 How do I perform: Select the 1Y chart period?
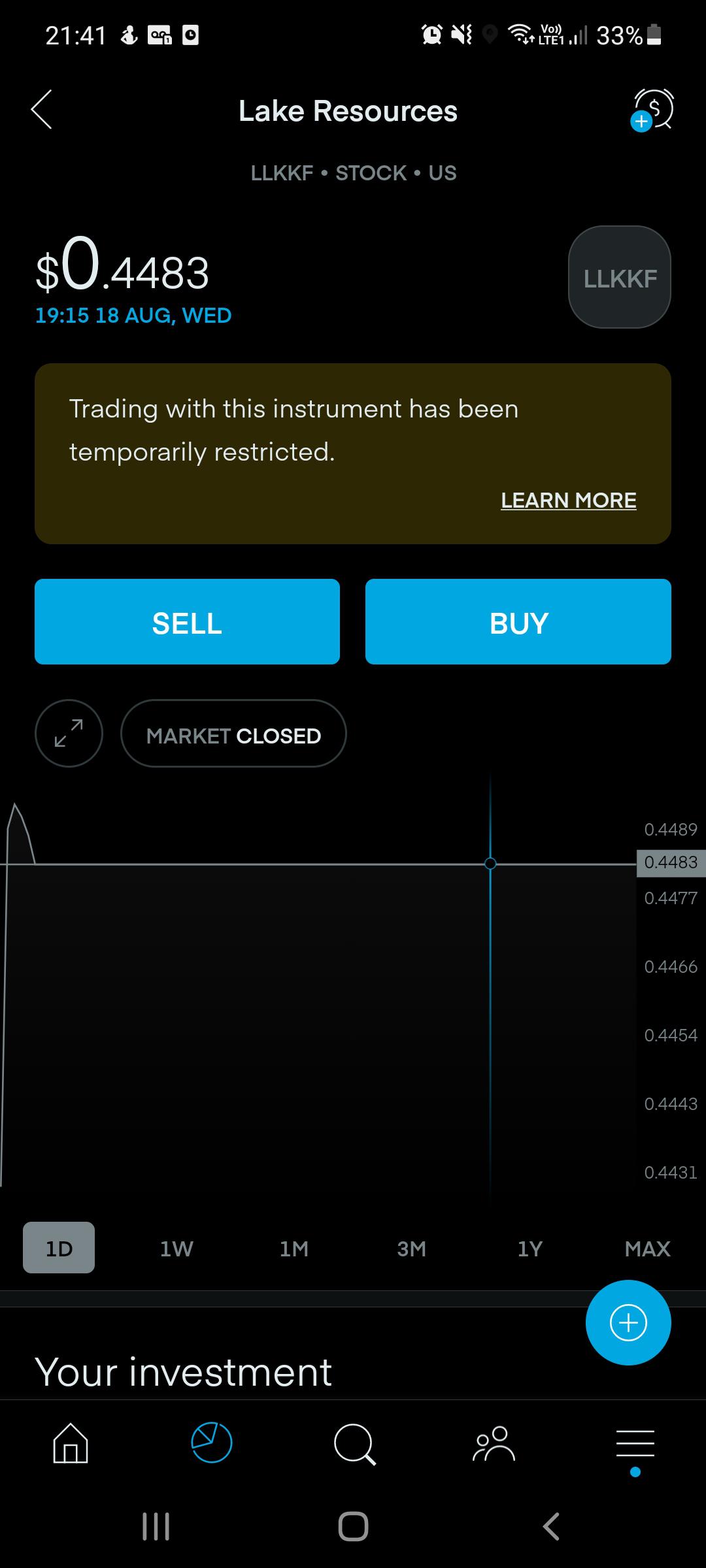(529, 1248)
